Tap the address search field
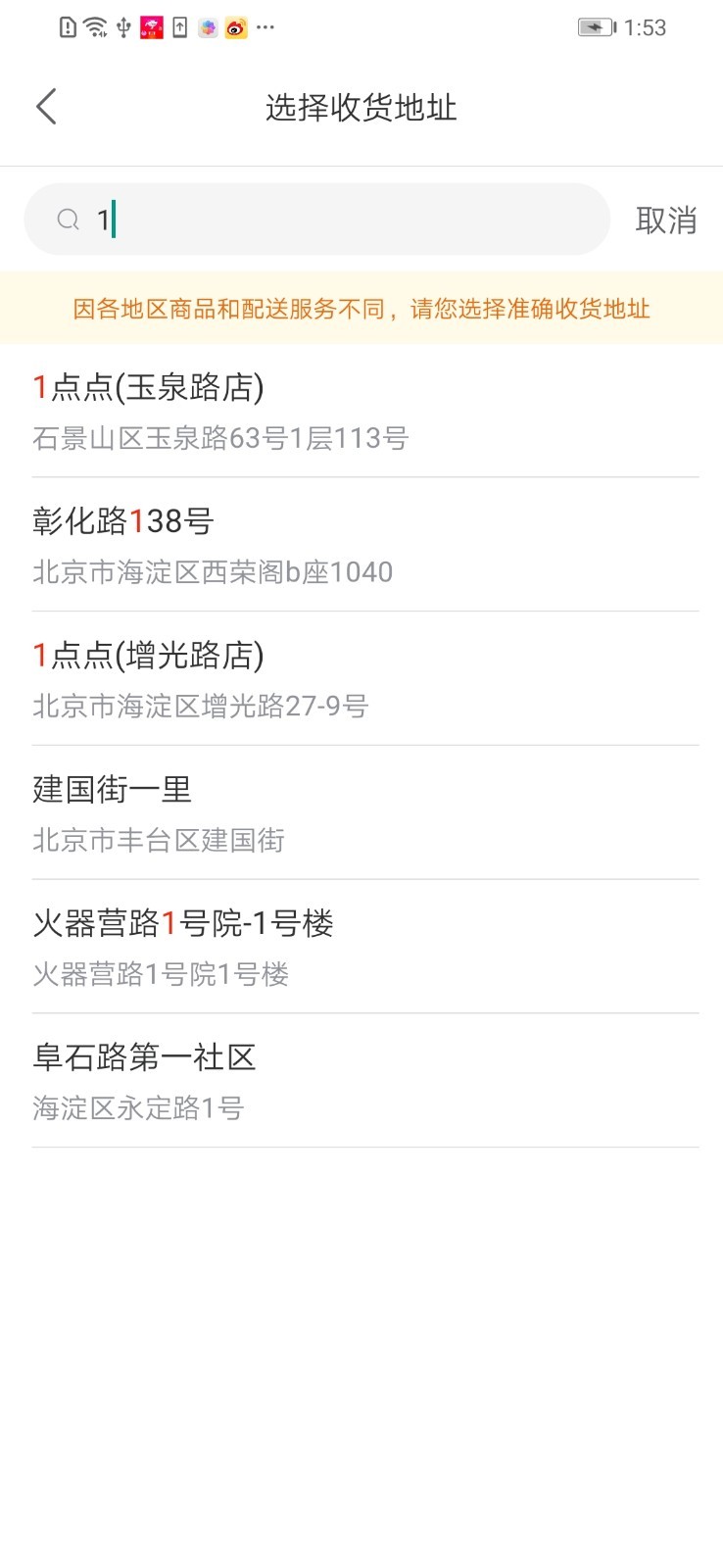723x1568 pixels. (333, 220)
